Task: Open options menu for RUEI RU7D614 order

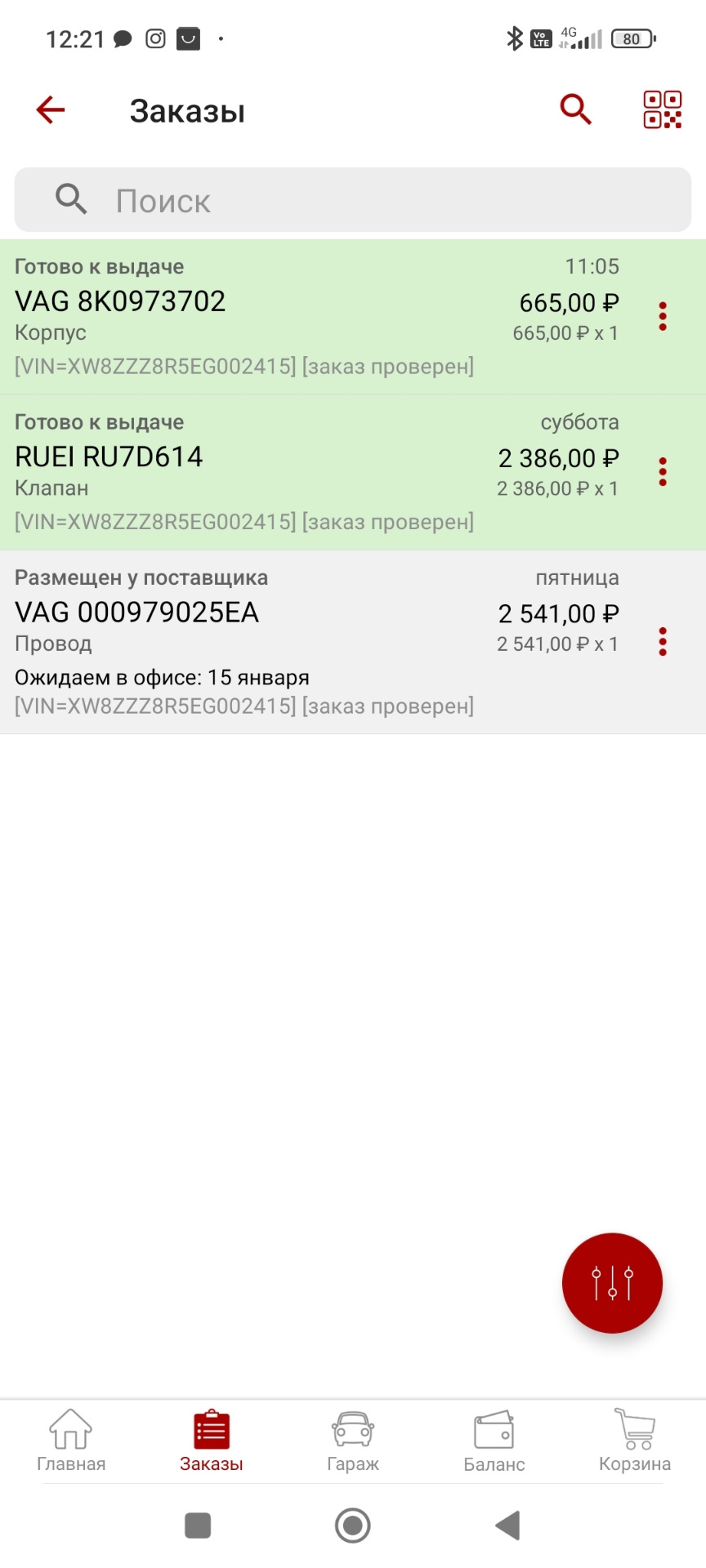Action: tap(663, 470)
